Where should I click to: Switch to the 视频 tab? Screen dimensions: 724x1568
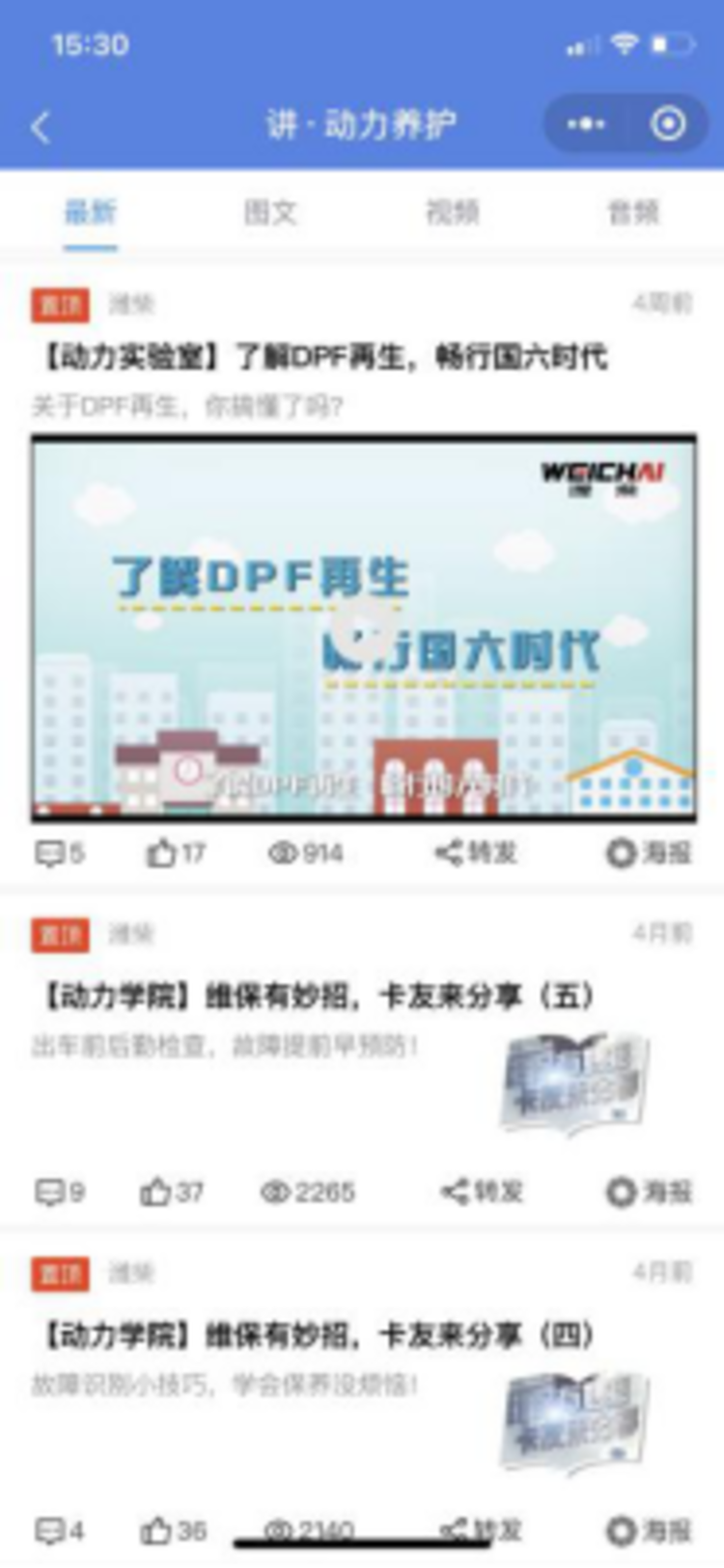(452, 212)
